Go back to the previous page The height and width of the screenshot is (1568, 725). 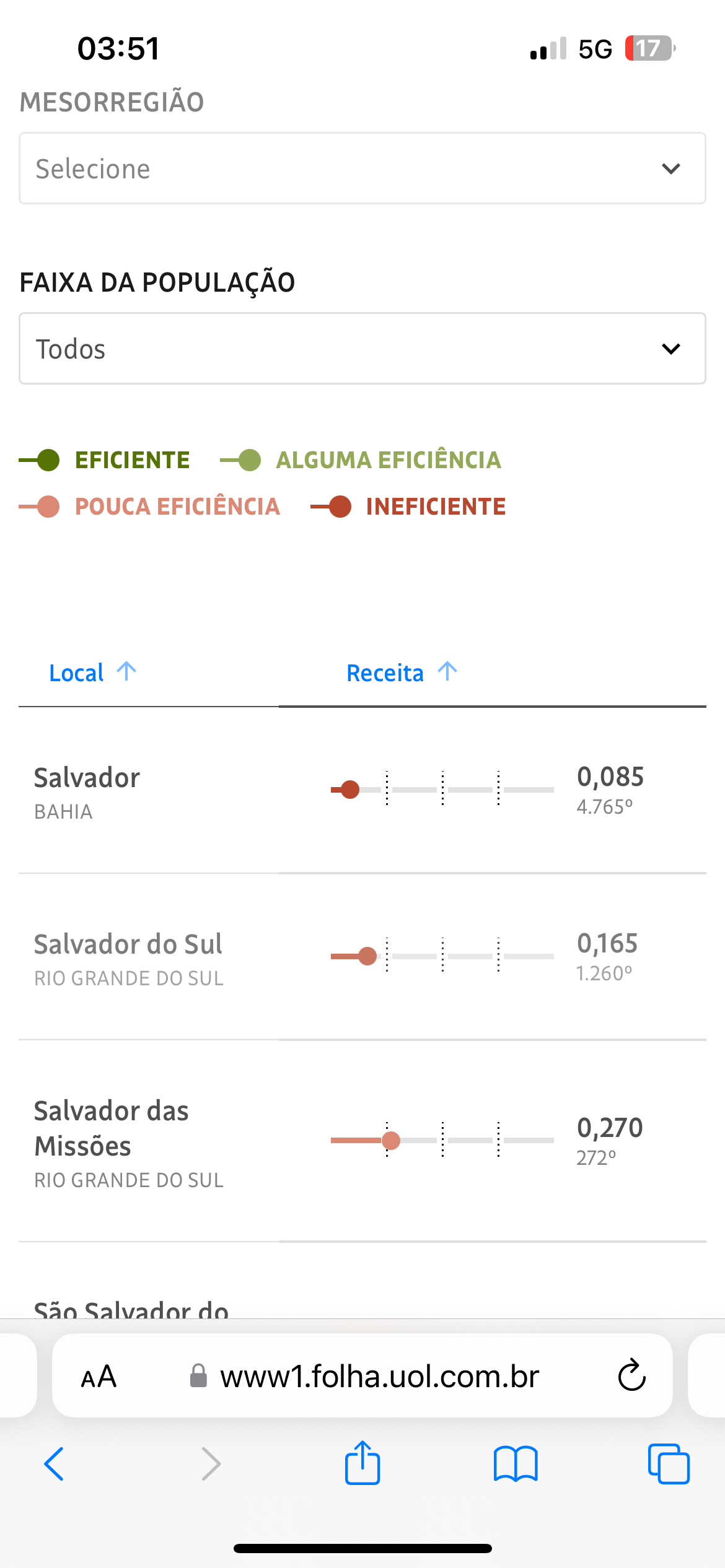click(55, 1464)
